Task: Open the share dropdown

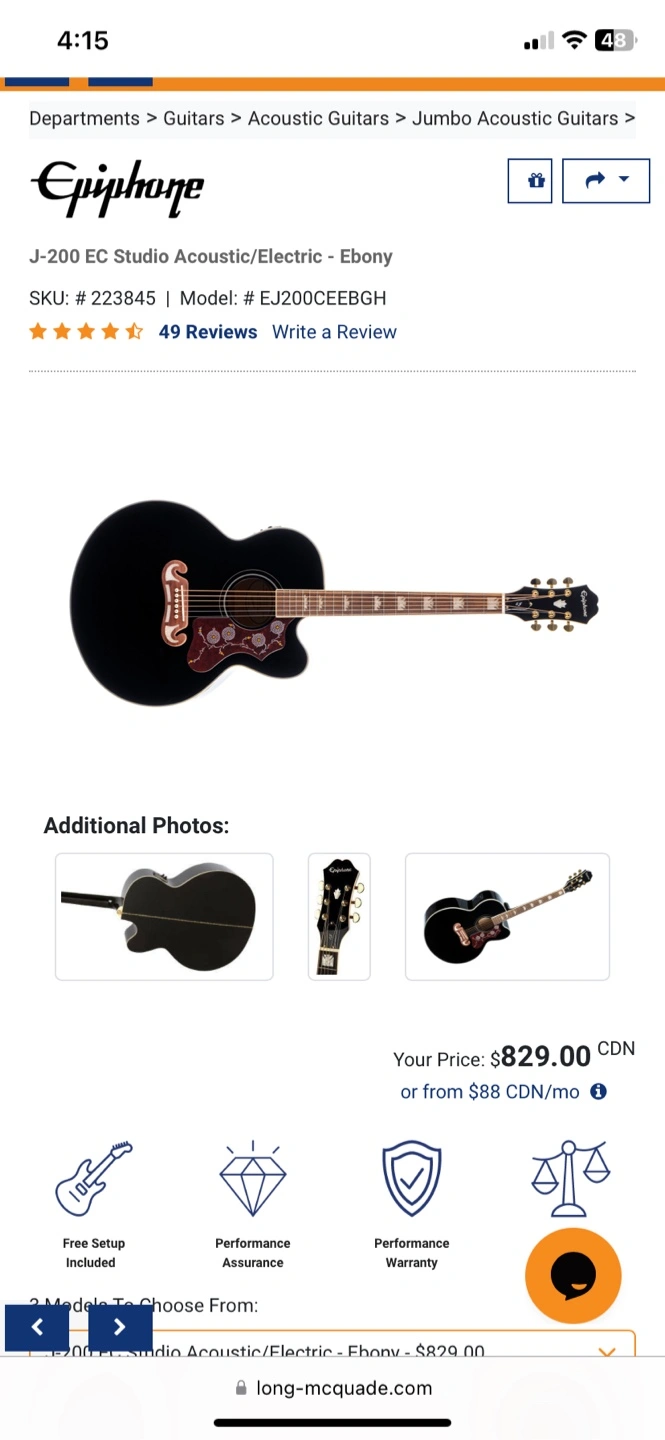Action: [606, 181]
